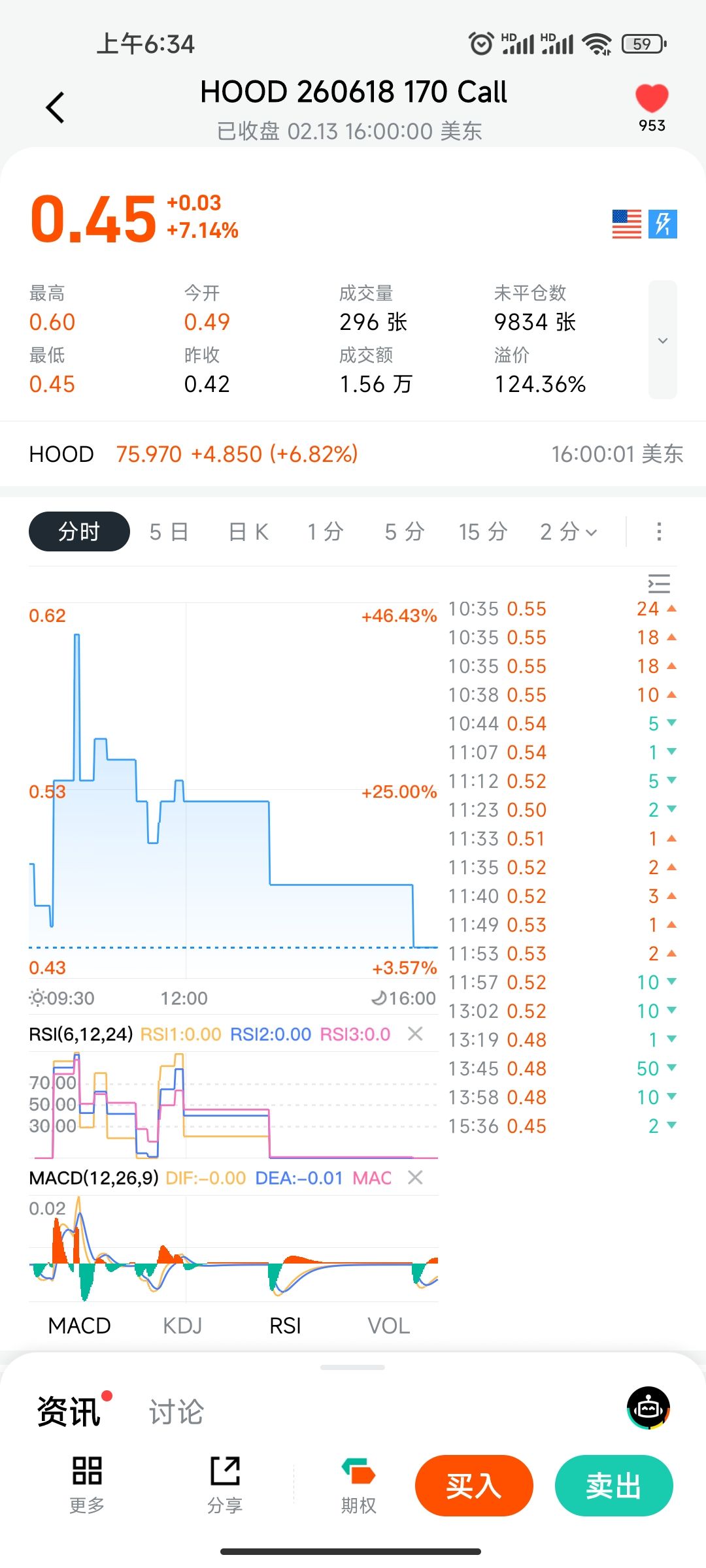This screenshot has width=706, height=1568.
Task: Tap the 买入 buy button
Action: coord(474,1486)
